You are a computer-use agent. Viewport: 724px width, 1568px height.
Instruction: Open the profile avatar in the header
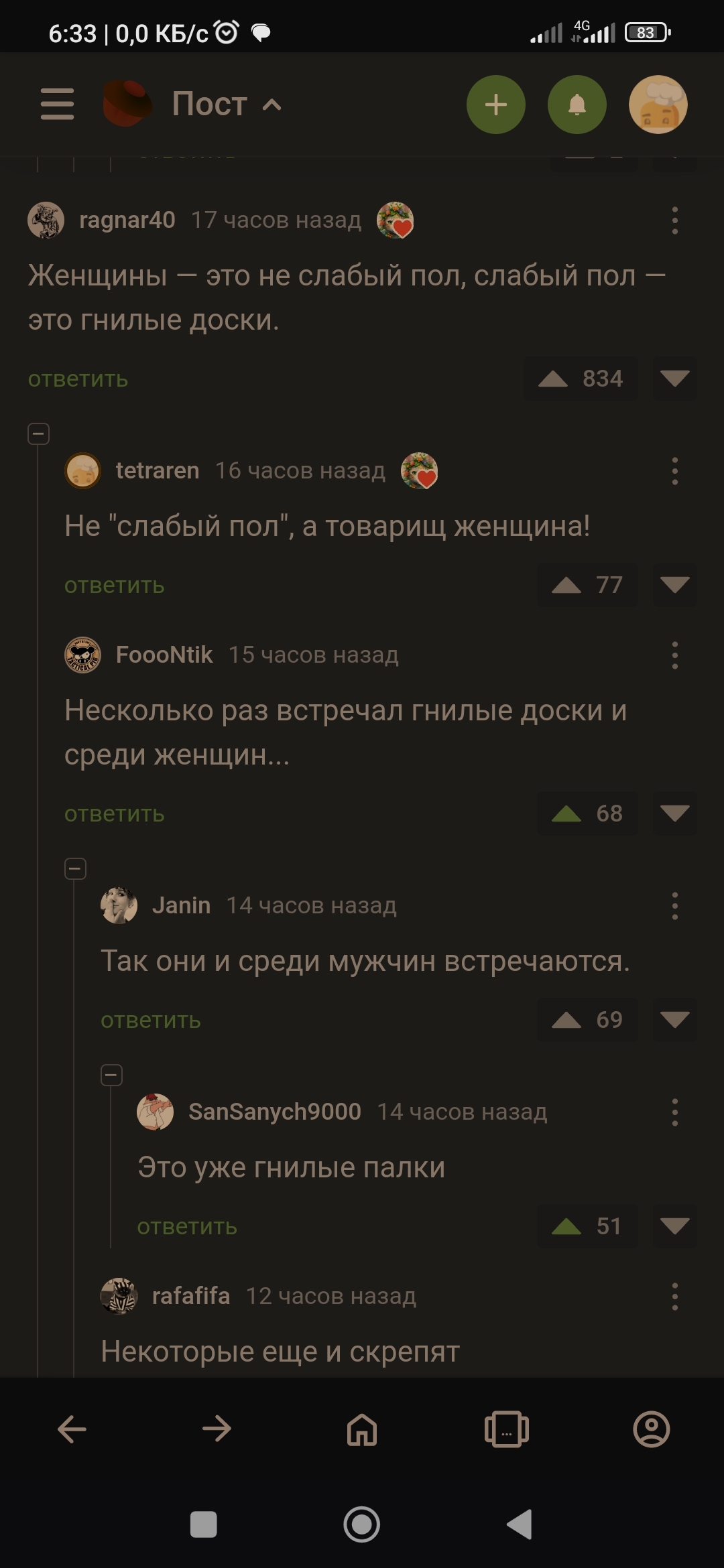(x=658, y=105)
